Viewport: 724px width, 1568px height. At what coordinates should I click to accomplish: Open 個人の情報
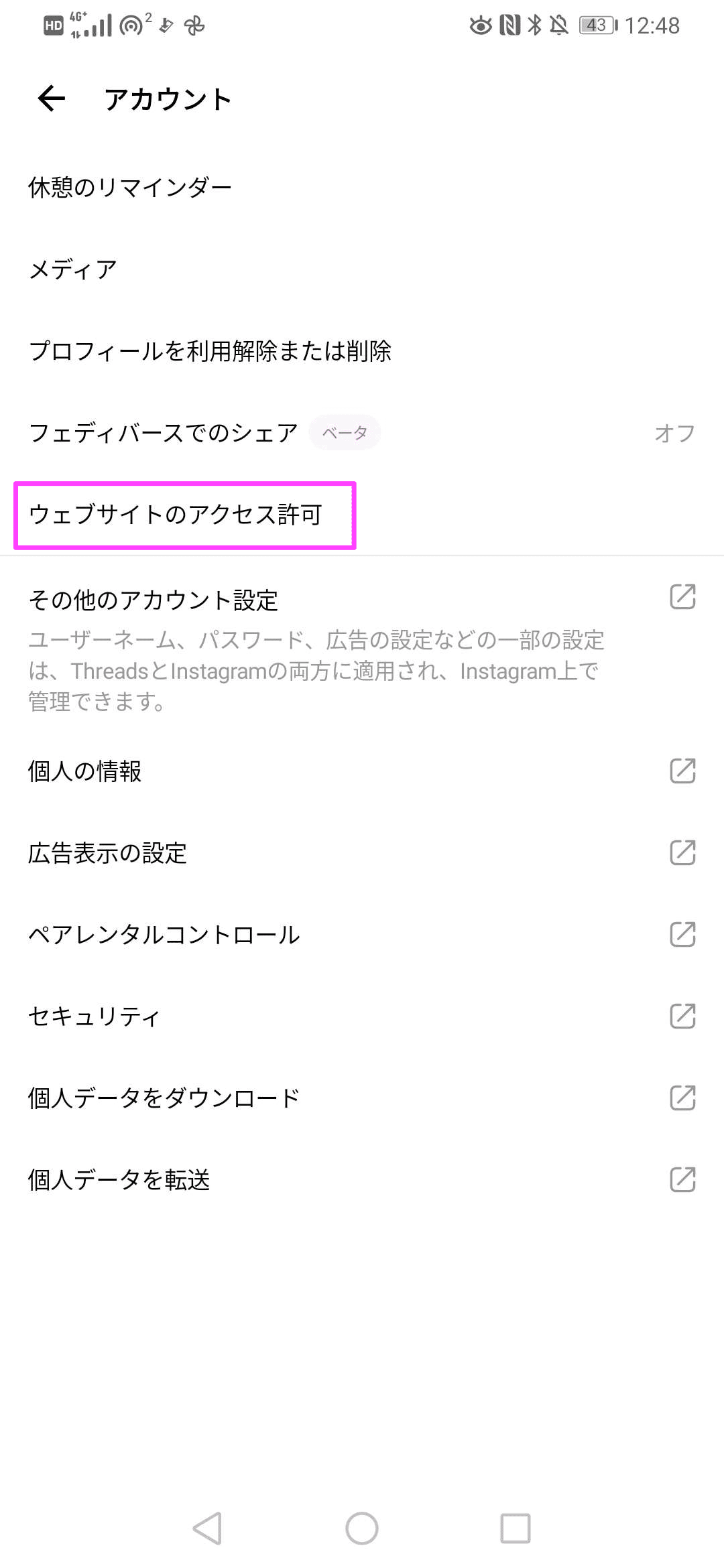coord(362,771)
